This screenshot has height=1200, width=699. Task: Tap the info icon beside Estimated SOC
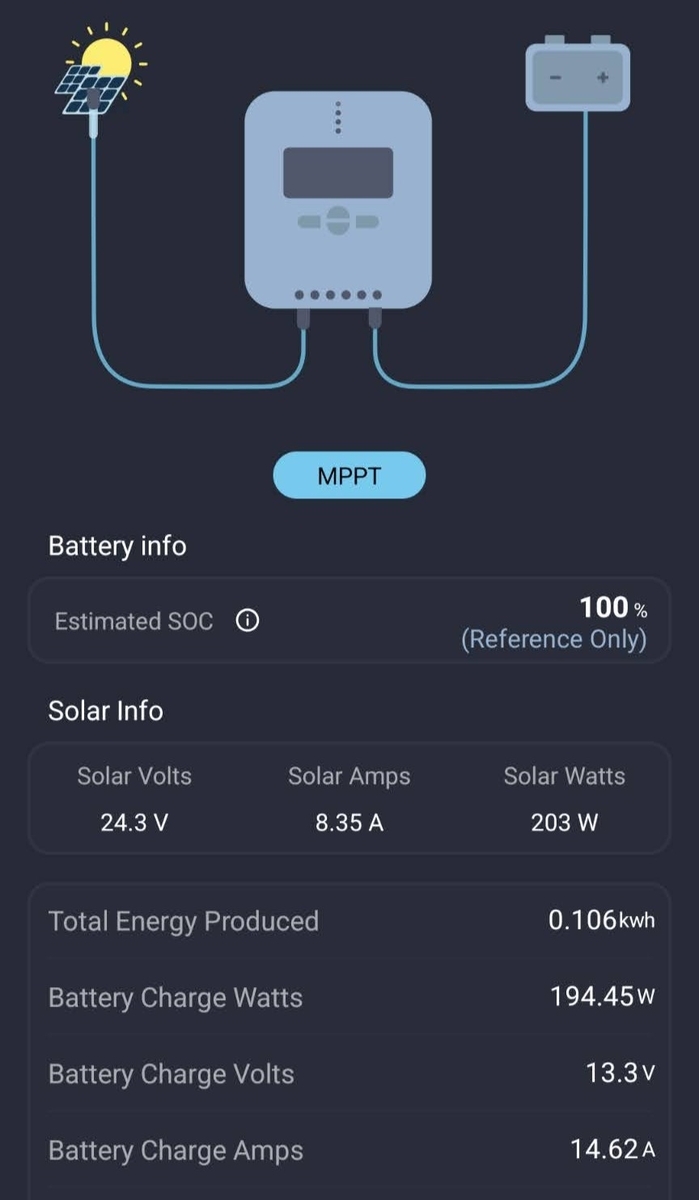click(247, 621)
